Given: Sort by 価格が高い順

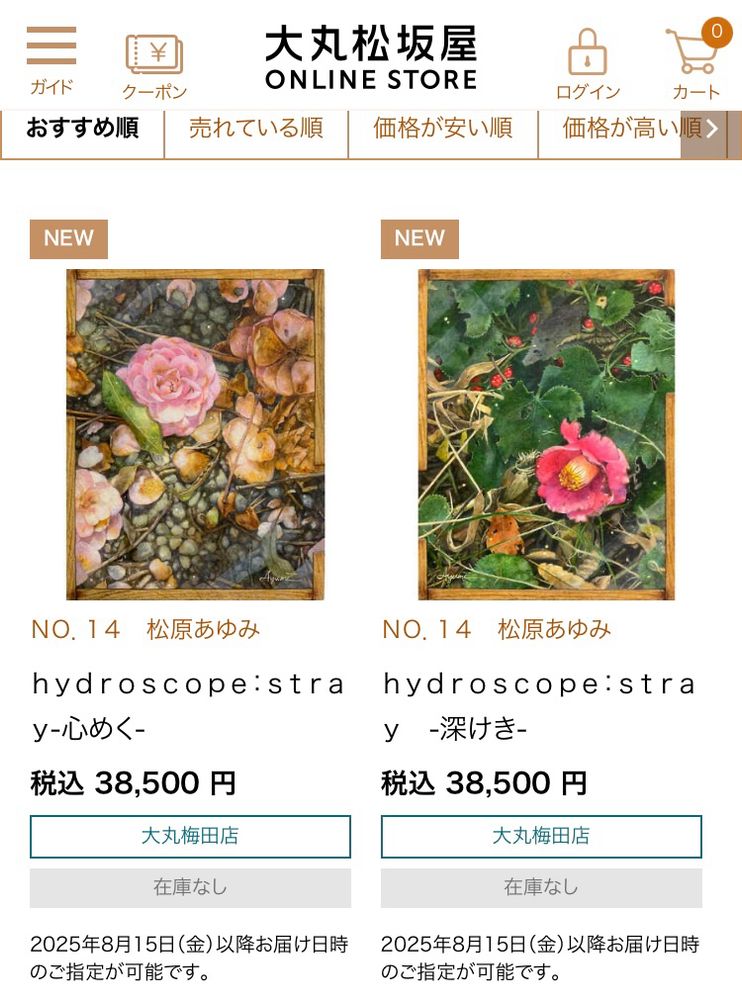Looking at the screenshot, I should click(620, 129).
